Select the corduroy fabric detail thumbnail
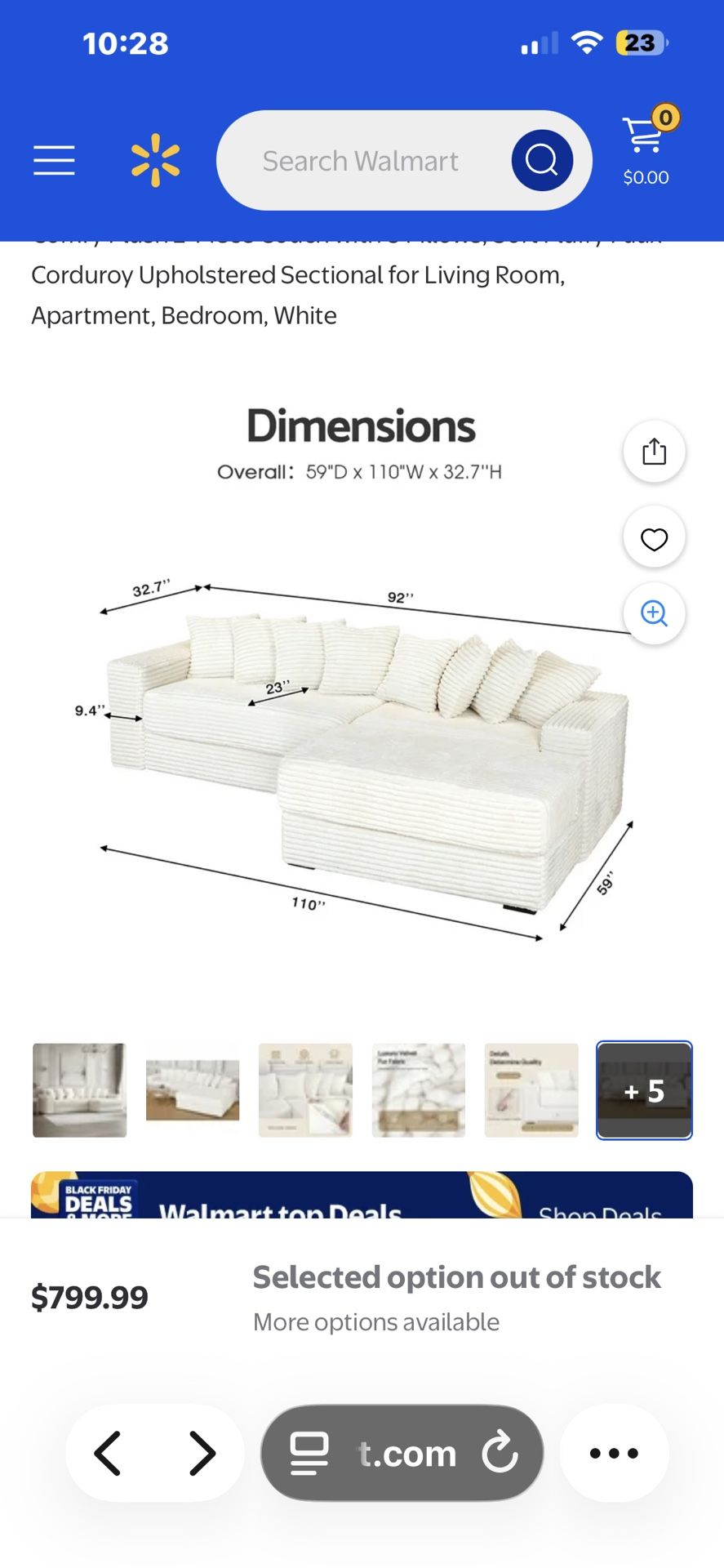Screen dimensions: 724x1568 pyautogui.click(x=418, y=1089)
